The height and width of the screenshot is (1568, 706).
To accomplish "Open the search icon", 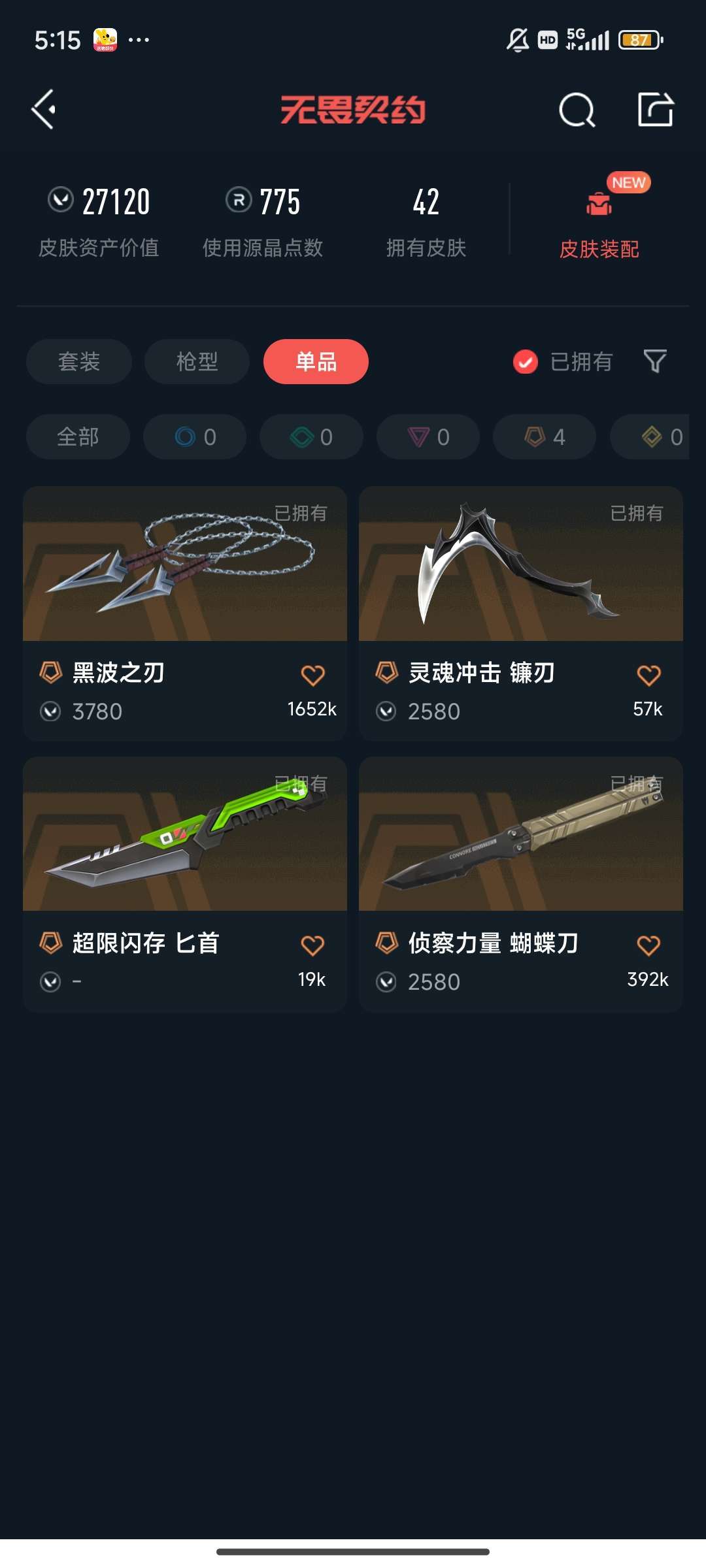I will coord(577,110).
